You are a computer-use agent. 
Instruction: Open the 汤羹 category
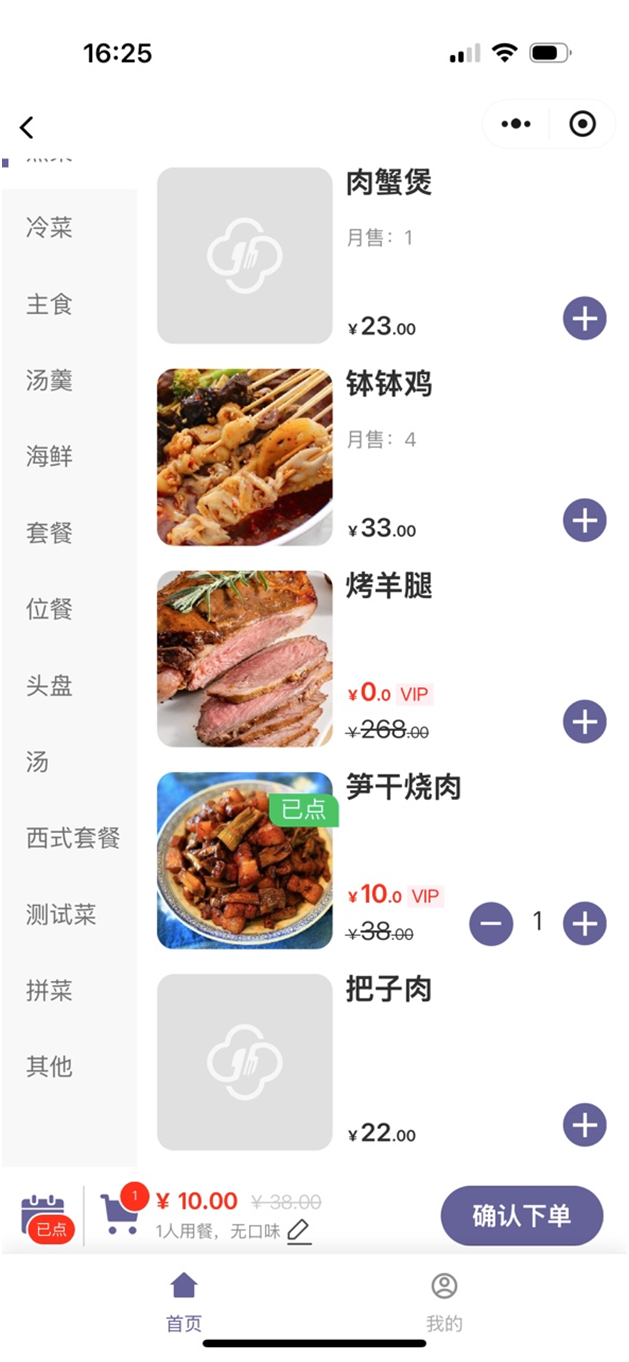point(50,380)
